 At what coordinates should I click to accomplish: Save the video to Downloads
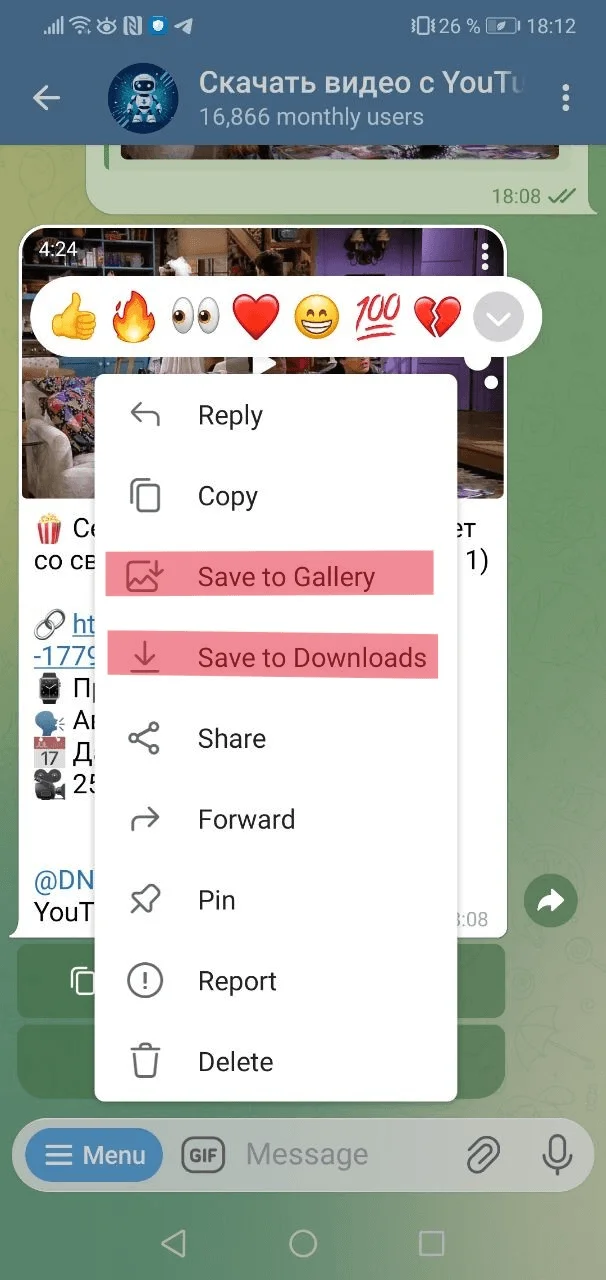(311, 658)
